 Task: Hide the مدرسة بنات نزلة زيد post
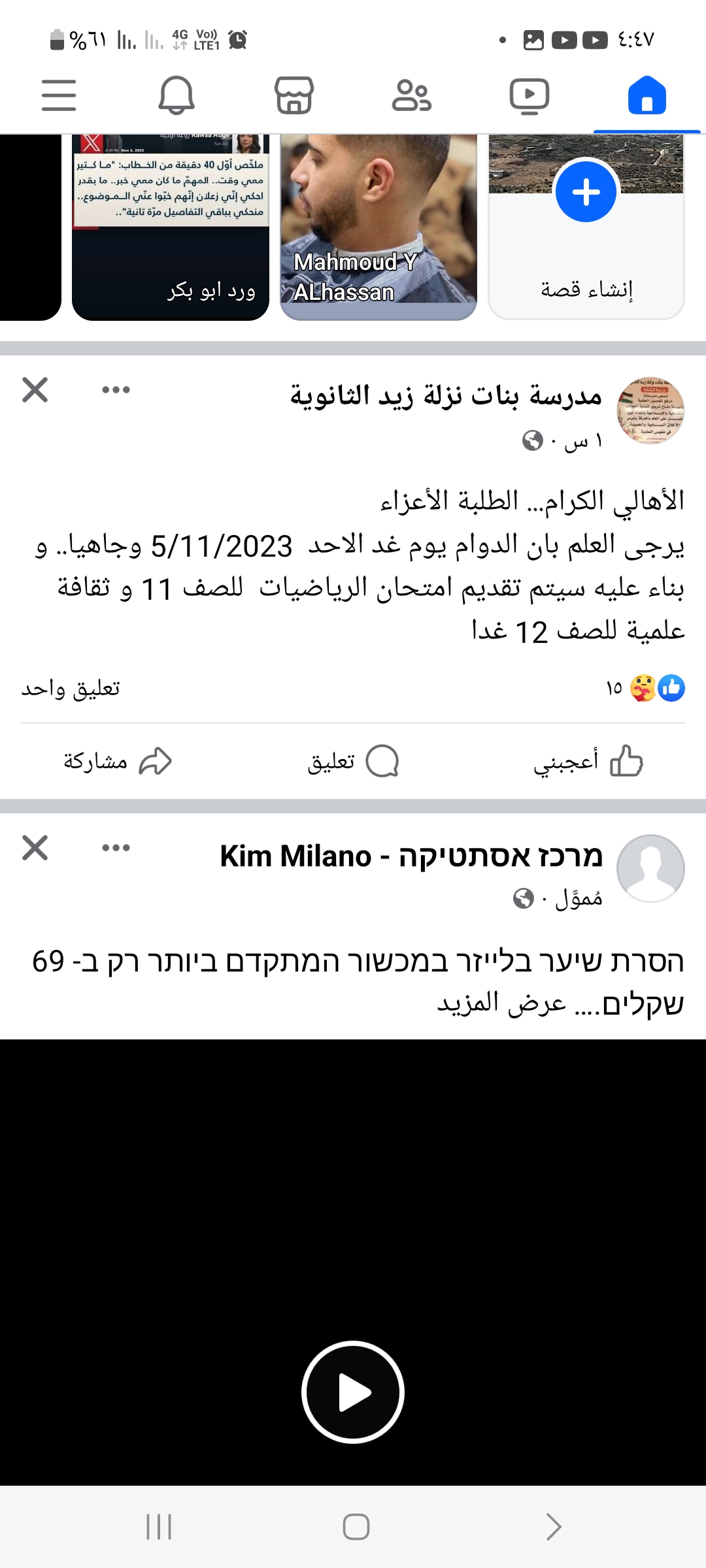point(35,390)
